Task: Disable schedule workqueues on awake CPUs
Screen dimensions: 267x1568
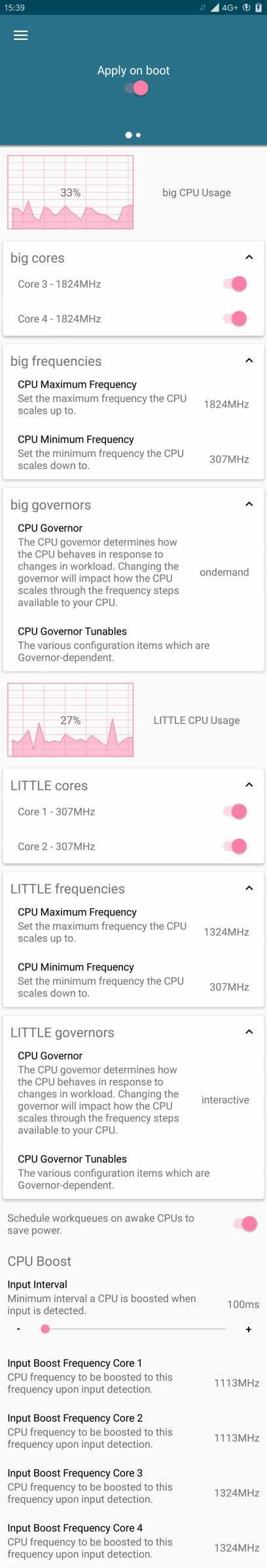Action: click(x=245, y=1224)
